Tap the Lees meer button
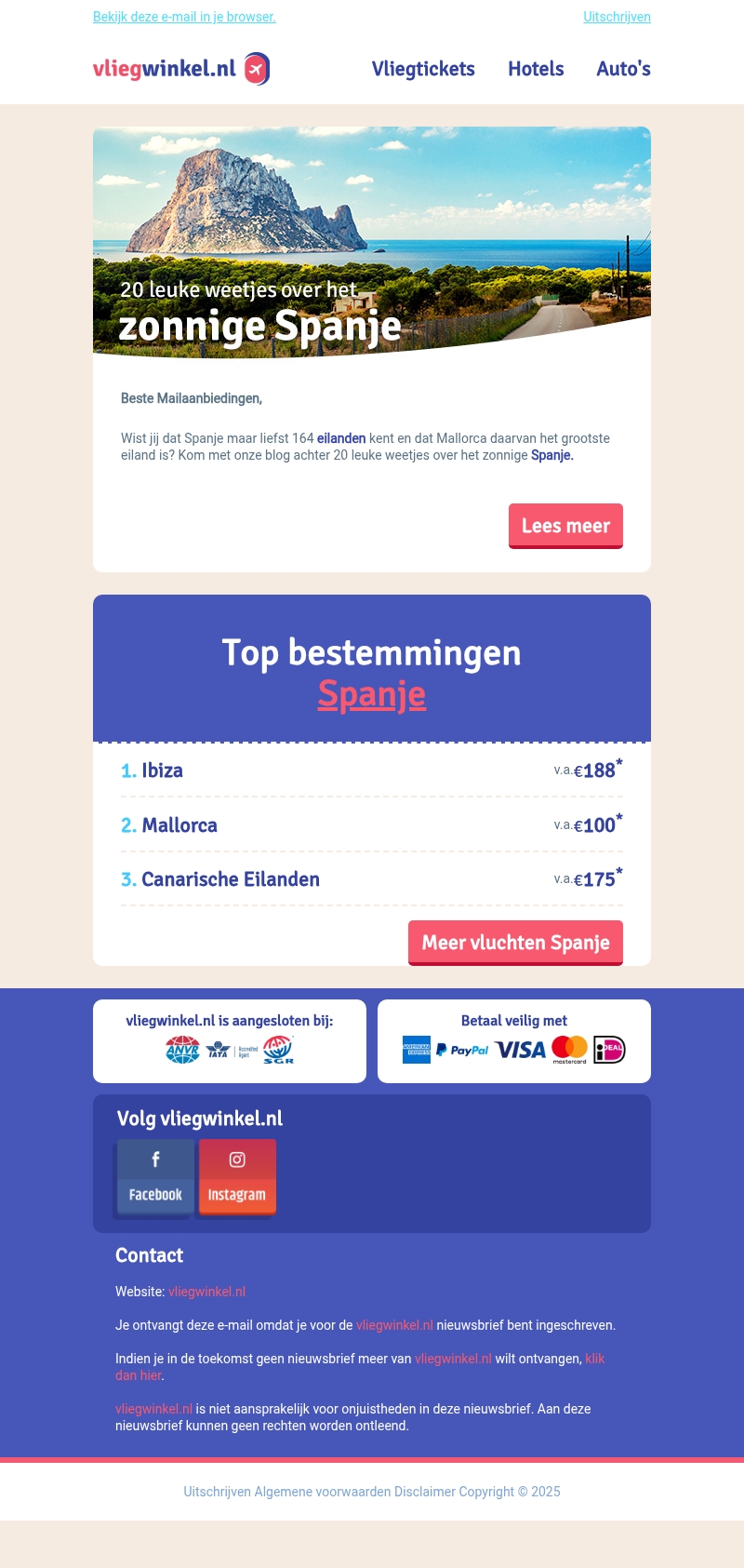 tap(565, 526)
